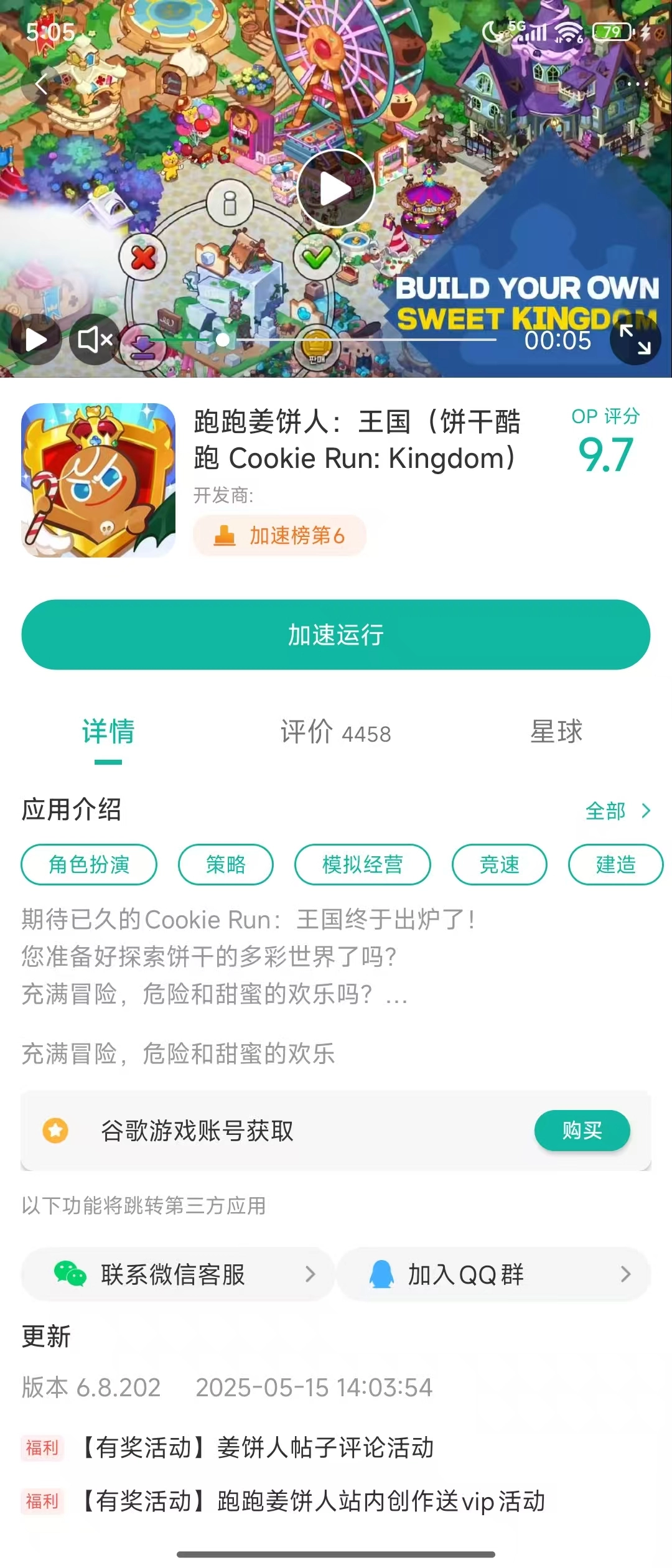Screen dimensions: 672x1568
Task: Expand 联系微信客服 with its chevron
Action: click(312, 1274)
